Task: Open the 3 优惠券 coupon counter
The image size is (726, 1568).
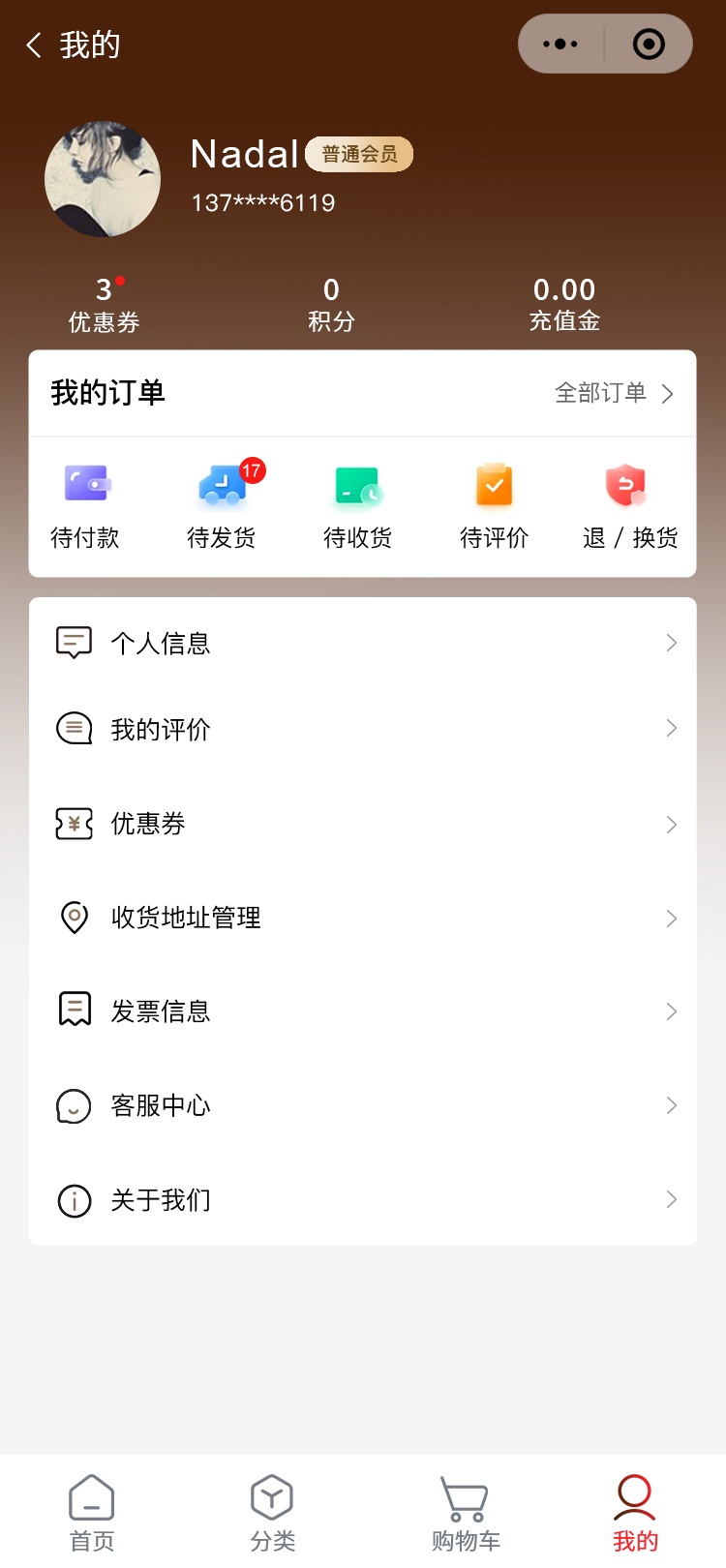Action: click(104, 305)
